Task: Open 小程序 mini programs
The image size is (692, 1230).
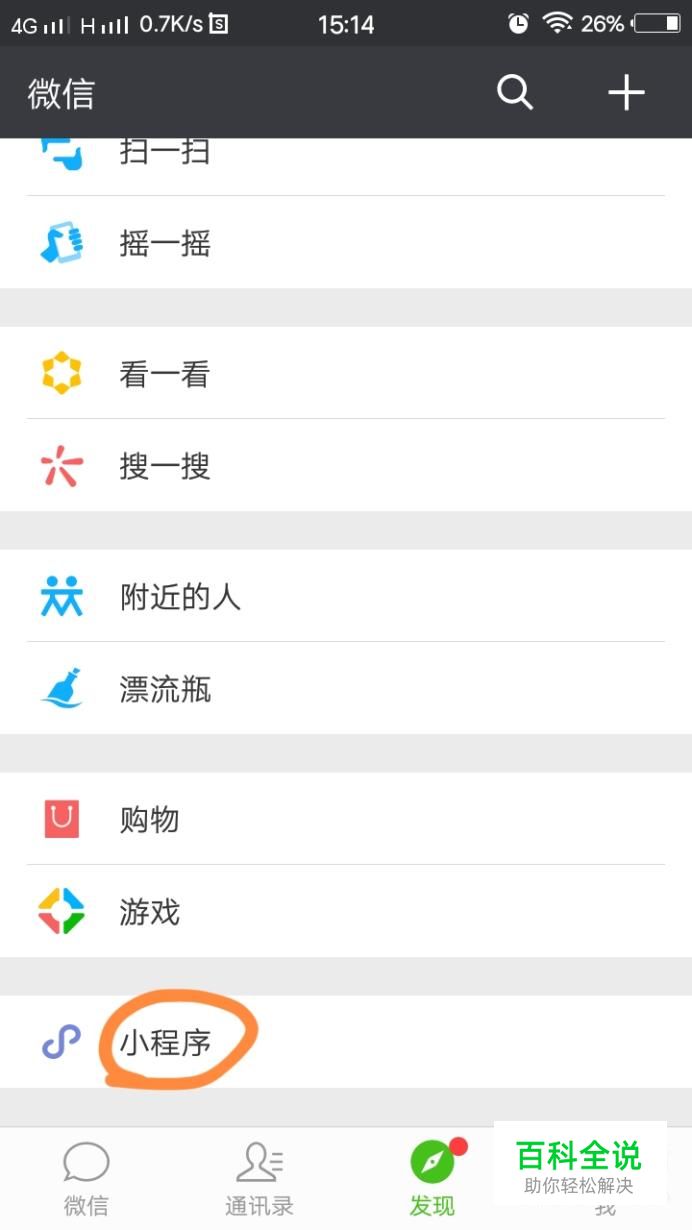Action: click(166, 1043)
